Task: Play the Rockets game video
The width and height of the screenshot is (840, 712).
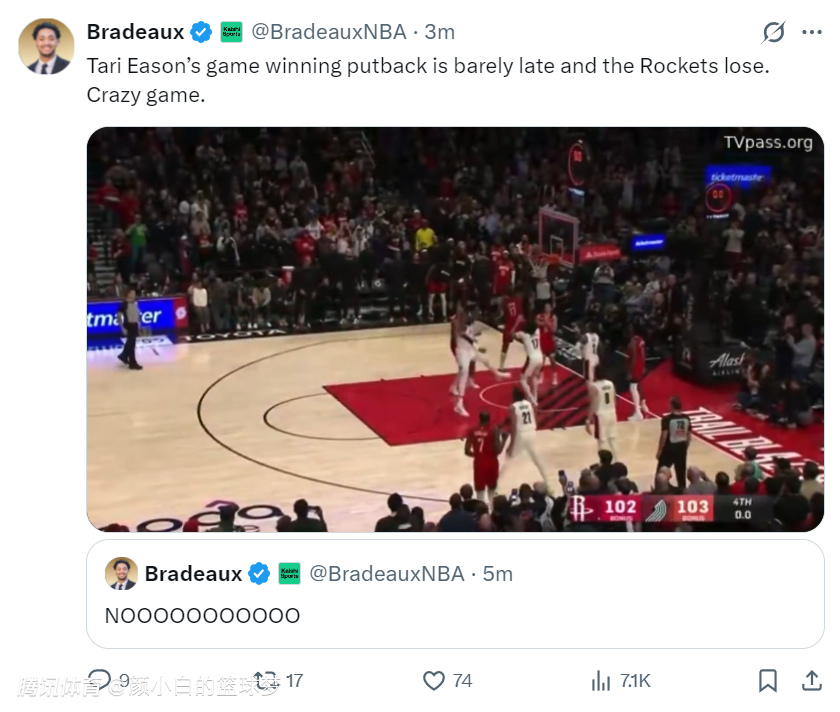Action: coord(455,329)
